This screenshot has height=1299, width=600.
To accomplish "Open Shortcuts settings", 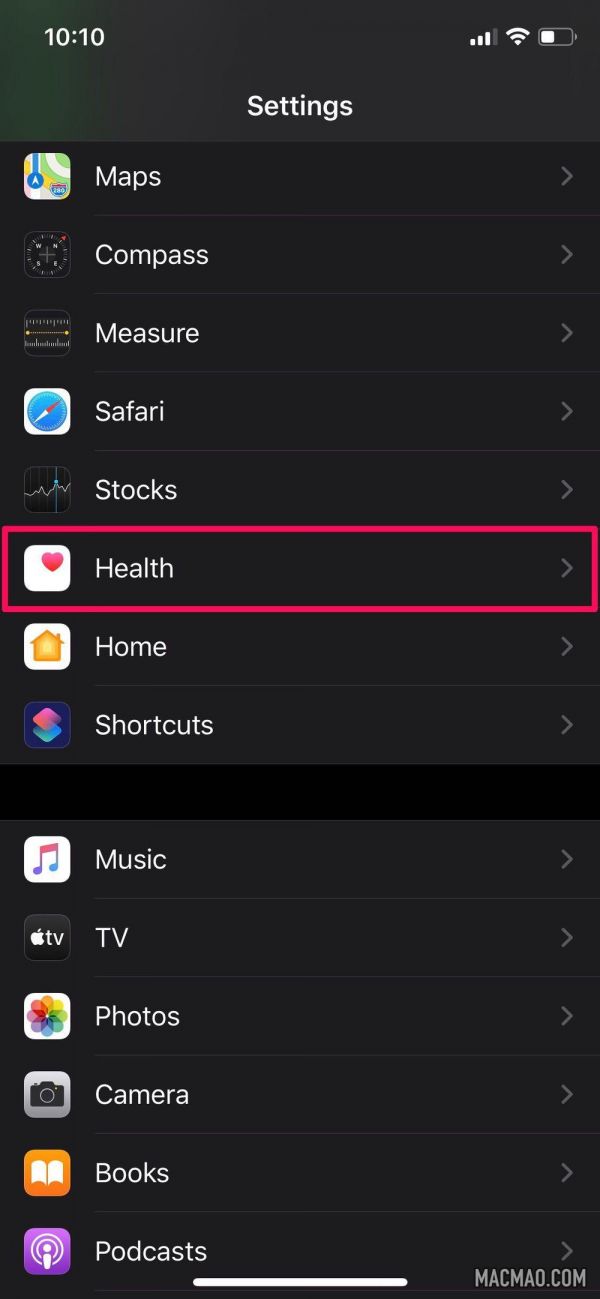I will [x=300, y=725].
